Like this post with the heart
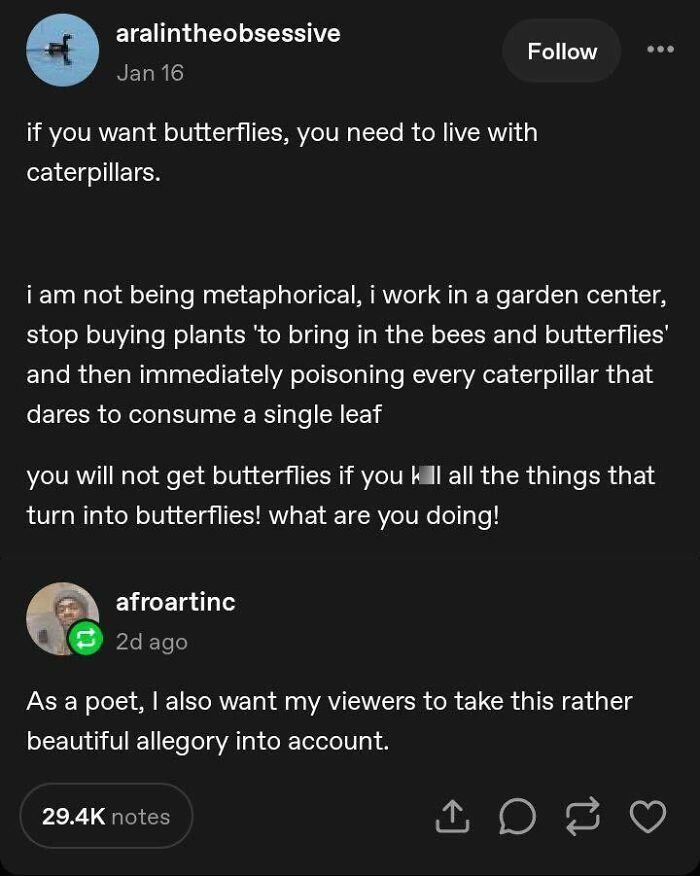 (647, 817)
